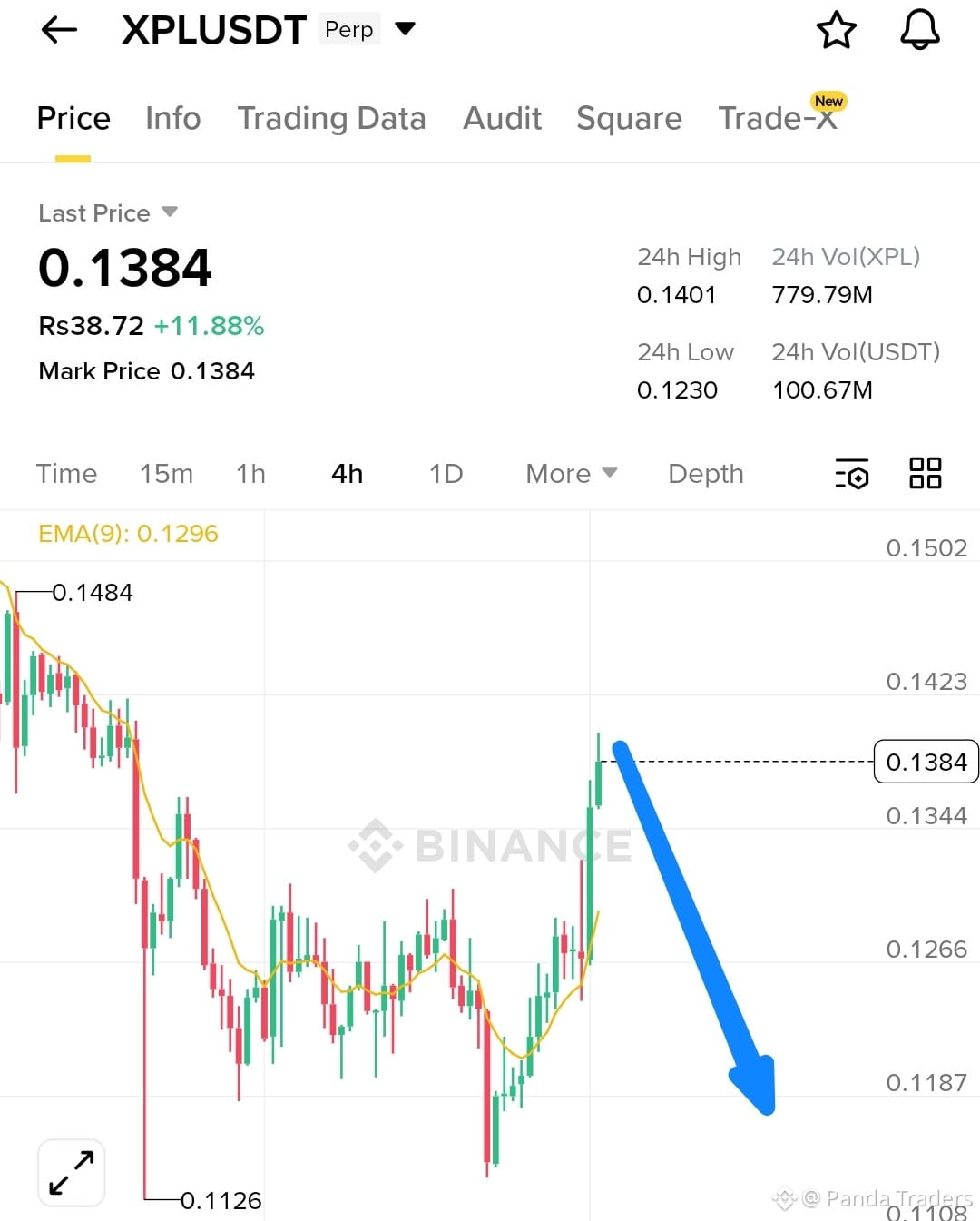Open notifications via bell icon
Screen dimensions: 980x1221
pos(919,29)
